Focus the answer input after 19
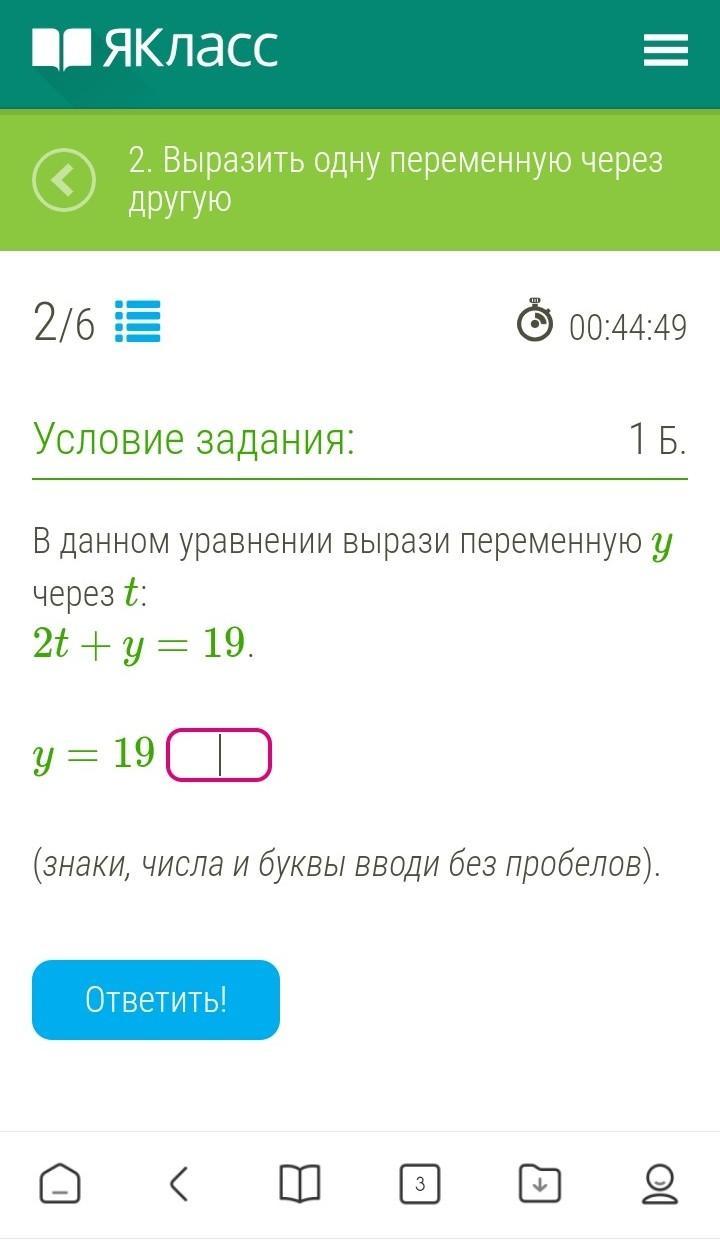The image size is (720, 1257). [219, 755]
